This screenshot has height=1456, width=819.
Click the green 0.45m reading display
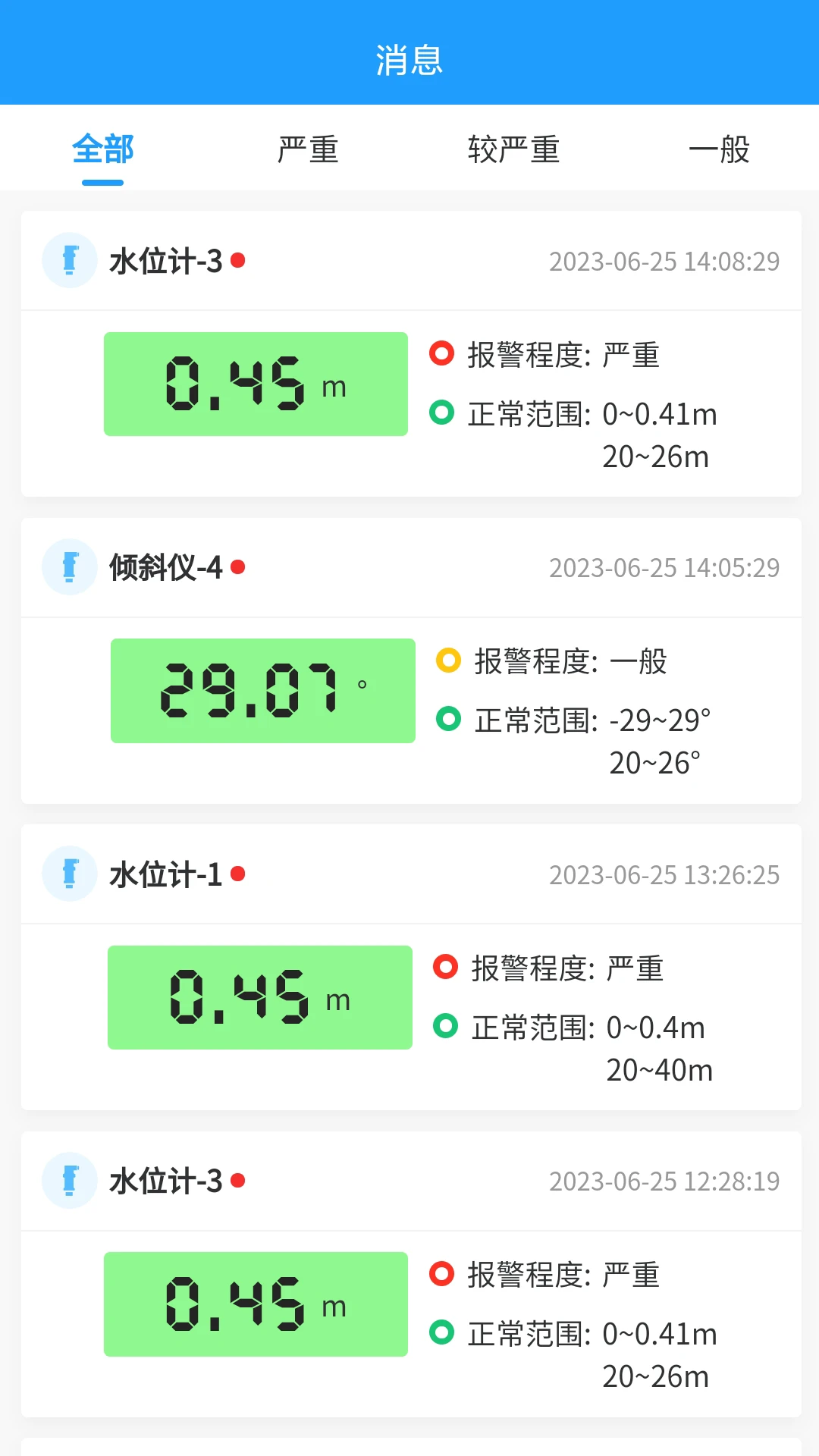tap(255, 384)
